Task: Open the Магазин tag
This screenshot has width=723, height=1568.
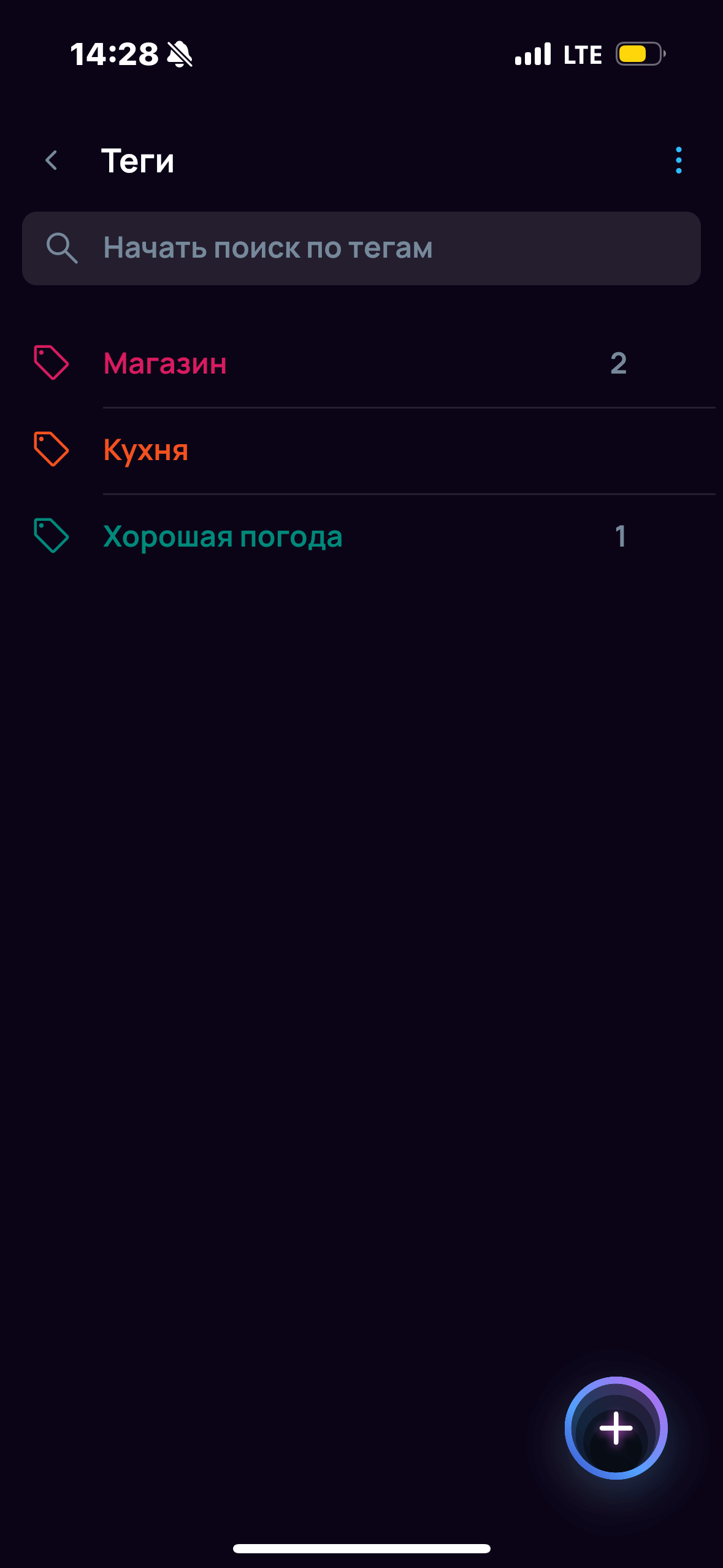Action: tap(361, 364)
